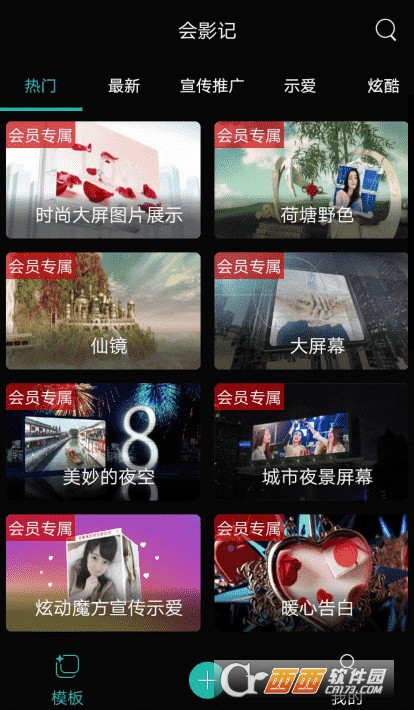414x710 pixels.
Task: Open the 示爱 category tab
Action: (300, 86)
